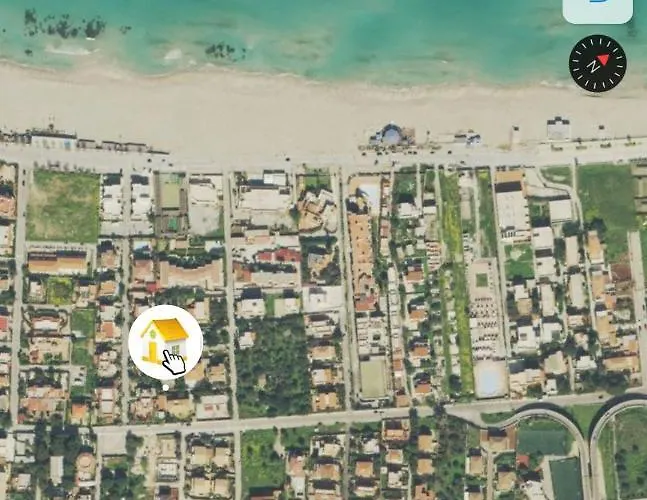Select the yellow house marker on the map
The height and width of the screenshot is (500, 647).
(165, 342)
